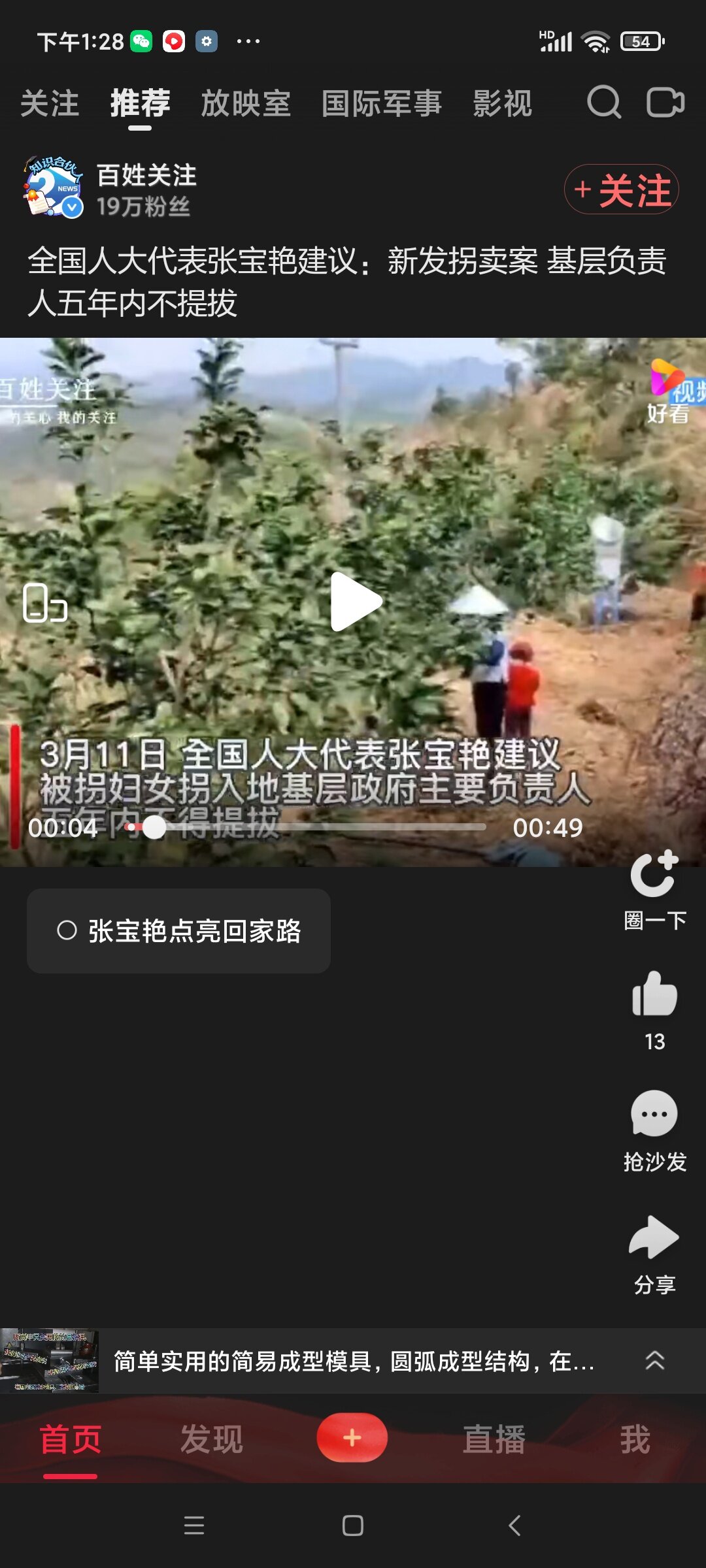Image resolution: width=706 pixels, height=1568 pixels.
Task: Expand the next video bar chevron
Action: coord(654,1361)
